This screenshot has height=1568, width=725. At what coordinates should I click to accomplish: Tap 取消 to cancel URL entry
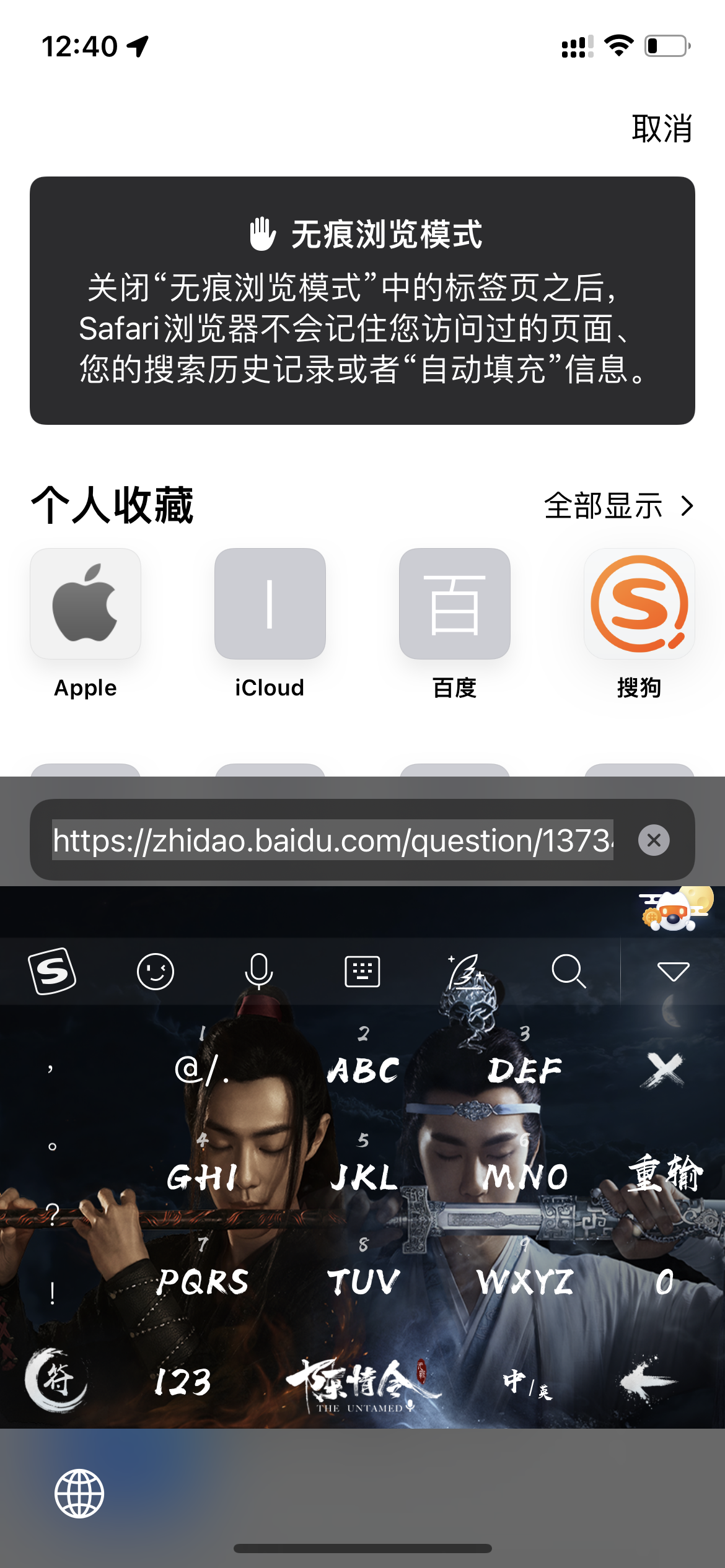661,129
